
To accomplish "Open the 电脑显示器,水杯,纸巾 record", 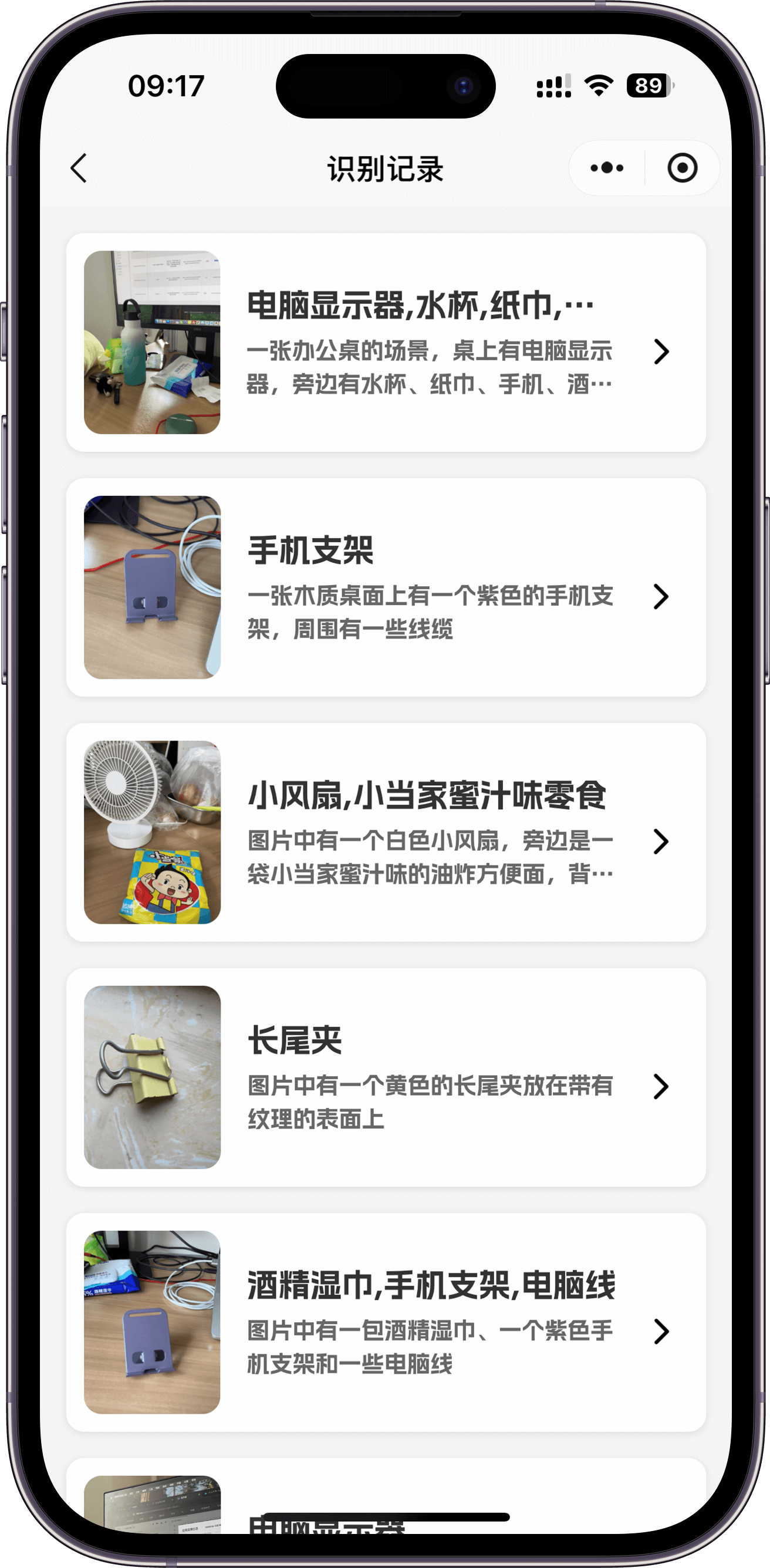I will [386, 343].
